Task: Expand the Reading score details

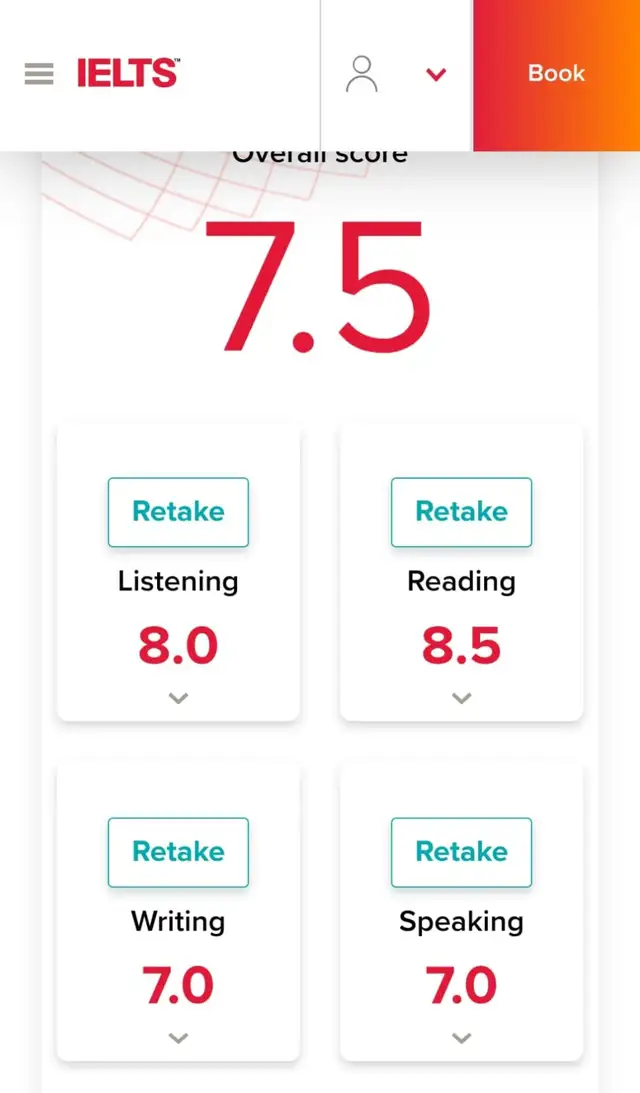Action: click(461, 699)
